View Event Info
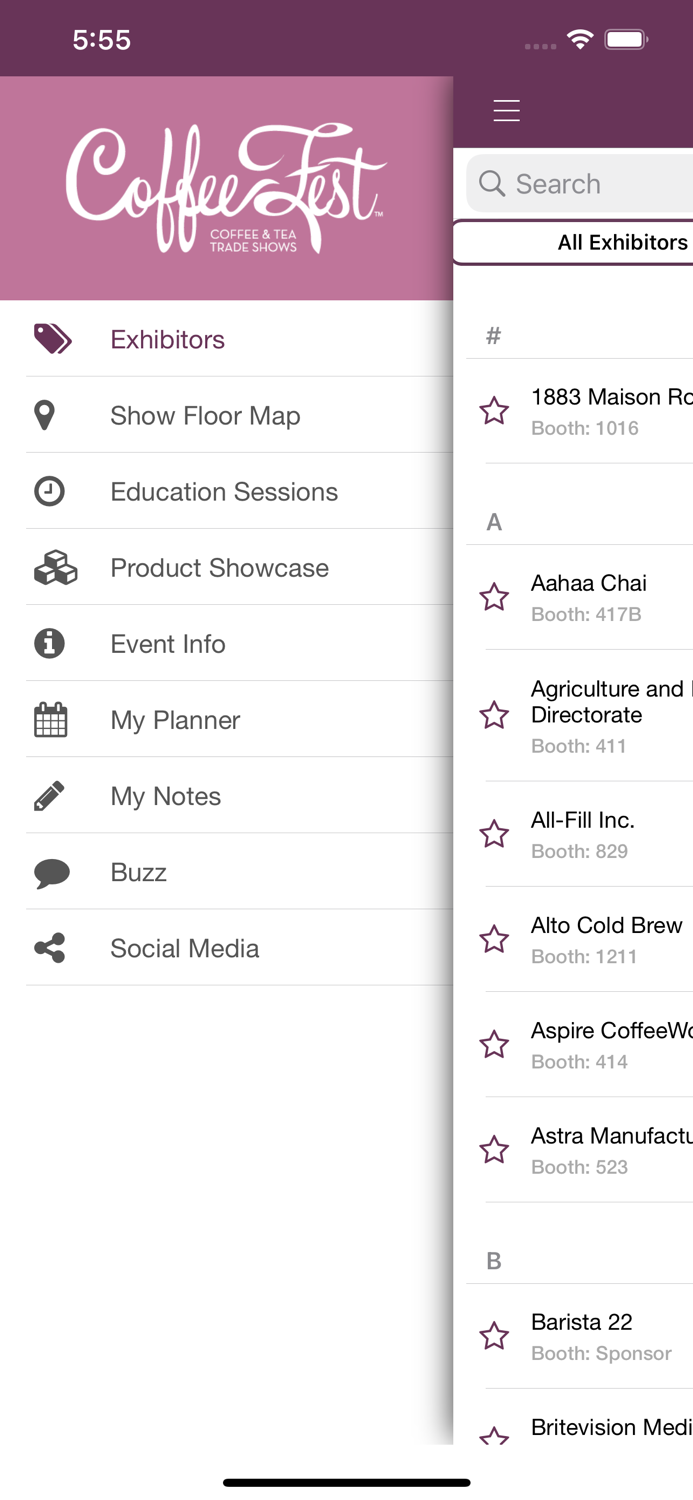This screenshot has height=1500, width=693. (167, 644)
